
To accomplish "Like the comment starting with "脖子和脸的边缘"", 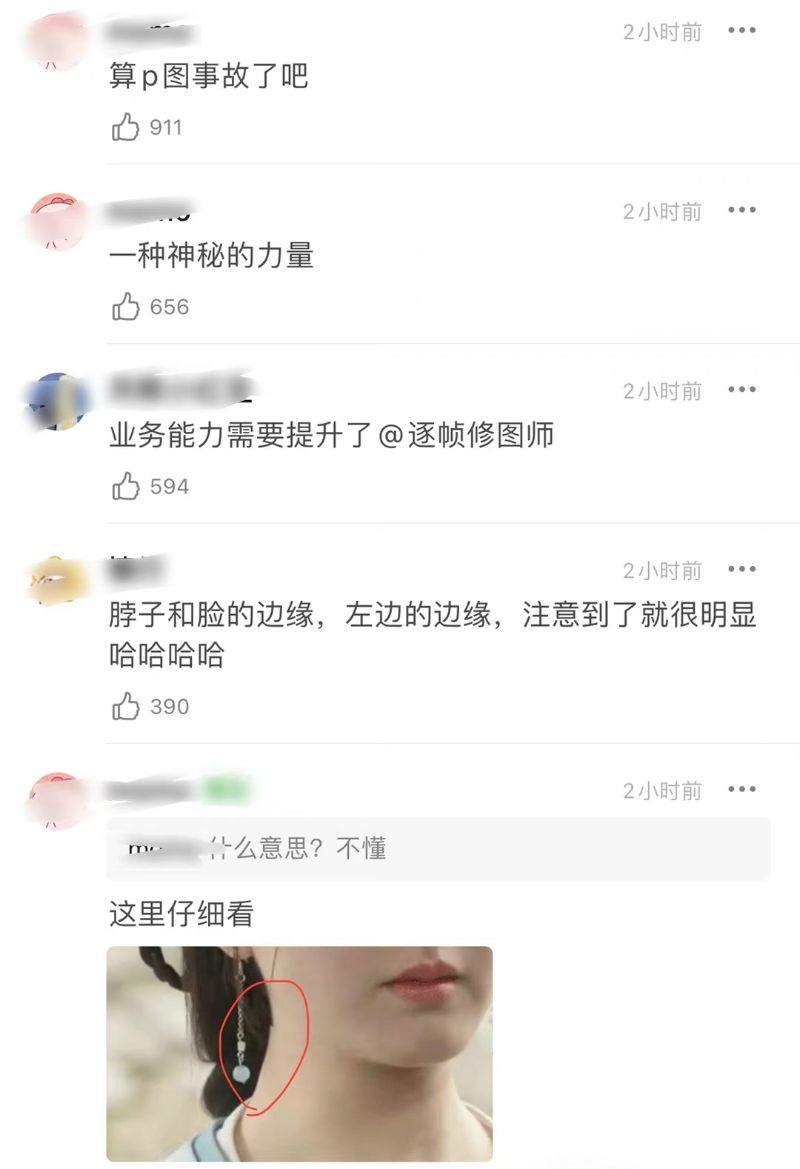I will click(126, 707).
